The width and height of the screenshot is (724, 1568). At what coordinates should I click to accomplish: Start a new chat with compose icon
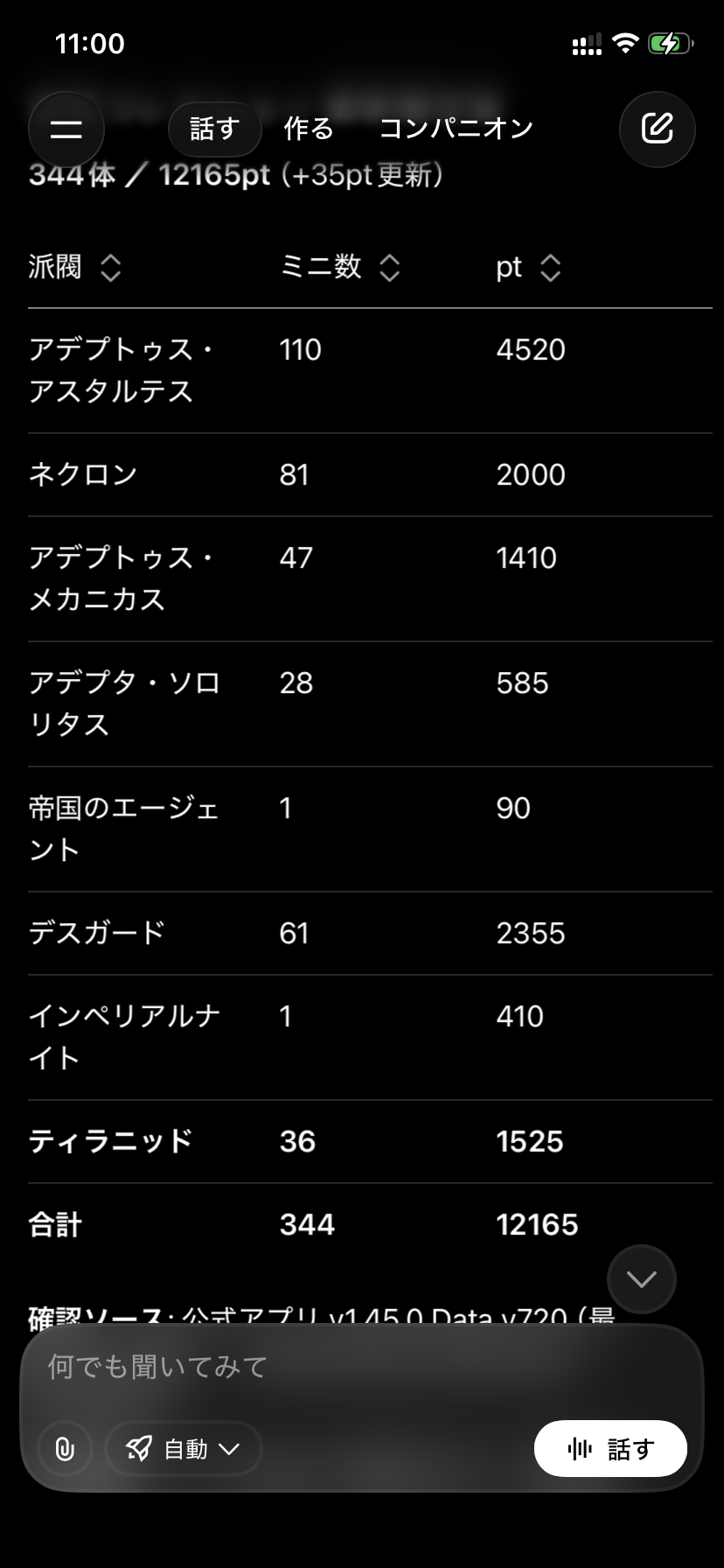pos(658,129)
